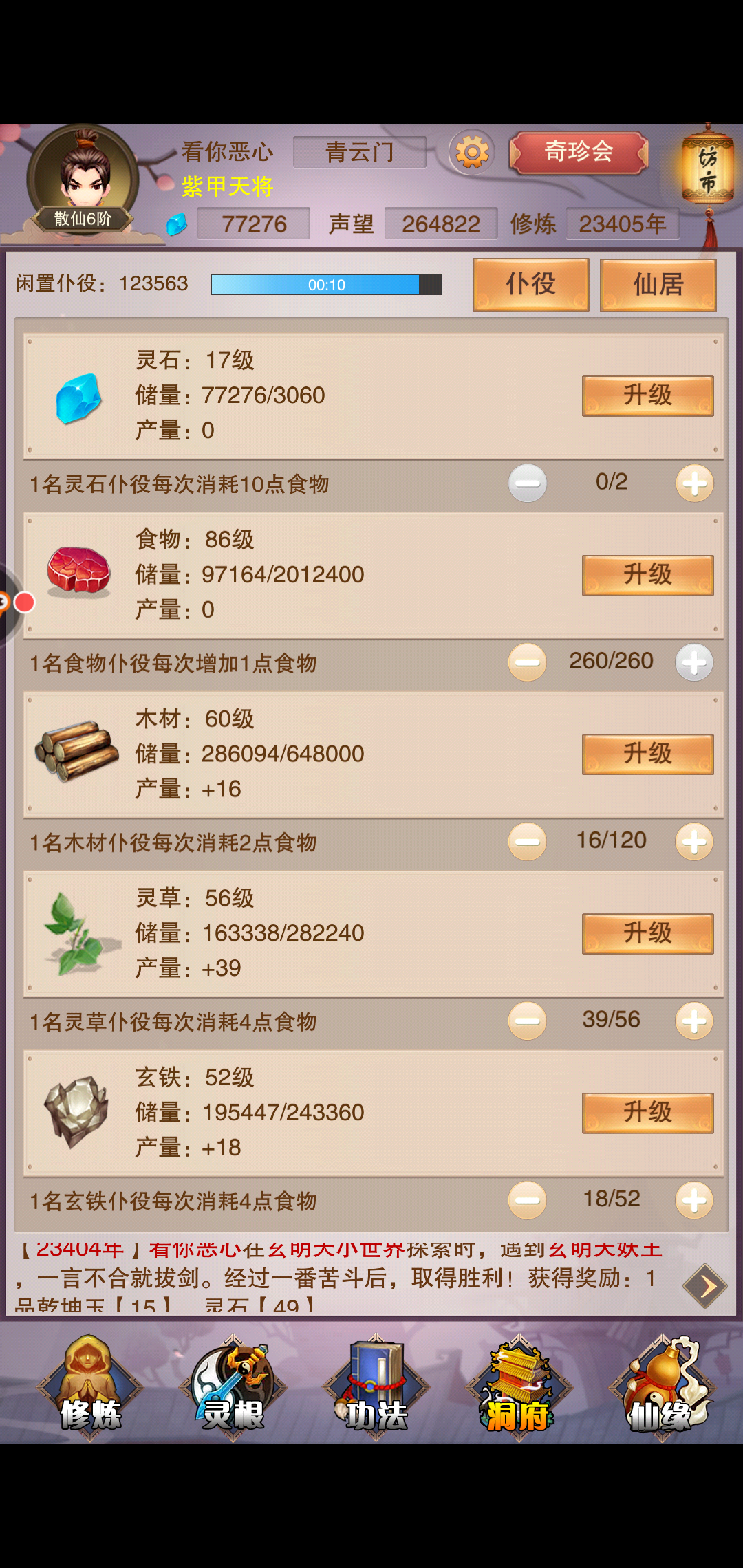Open the 奇珍会 event
This screenshot has width=743, height=1568.
(x=578, y=152)
